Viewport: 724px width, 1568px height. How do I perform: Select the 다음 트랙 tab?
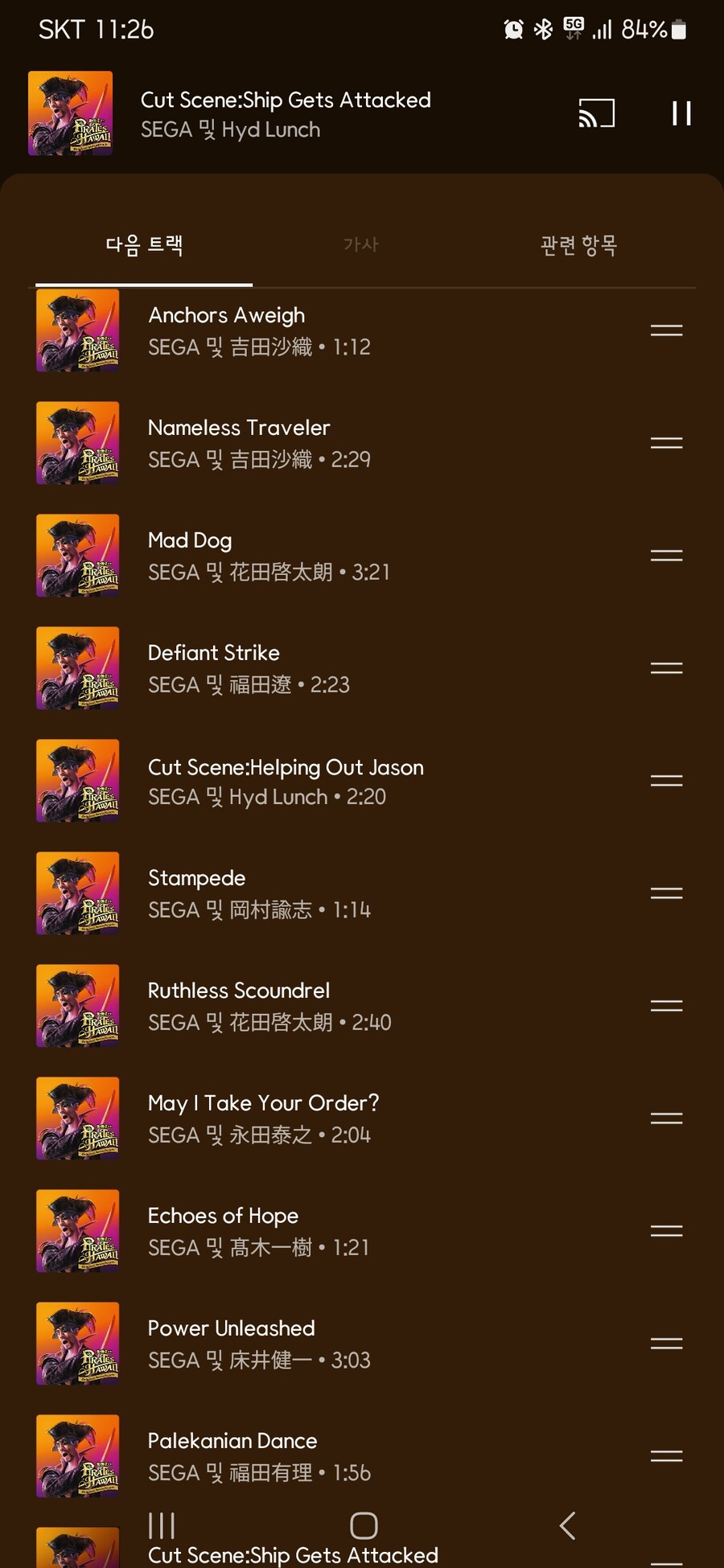click(x=144, y=245)
